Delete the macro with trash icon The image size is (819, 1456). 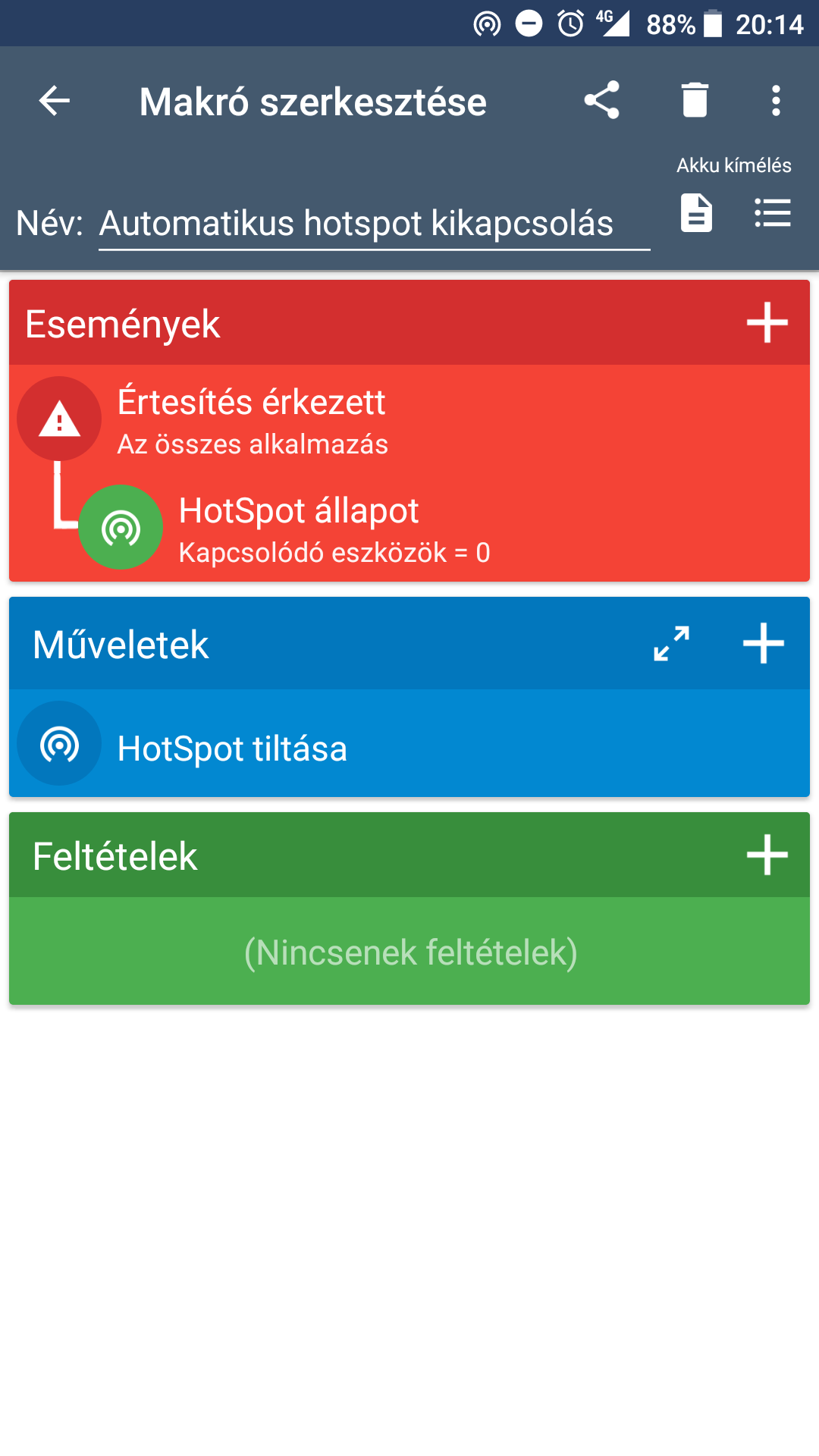(695, 100)
